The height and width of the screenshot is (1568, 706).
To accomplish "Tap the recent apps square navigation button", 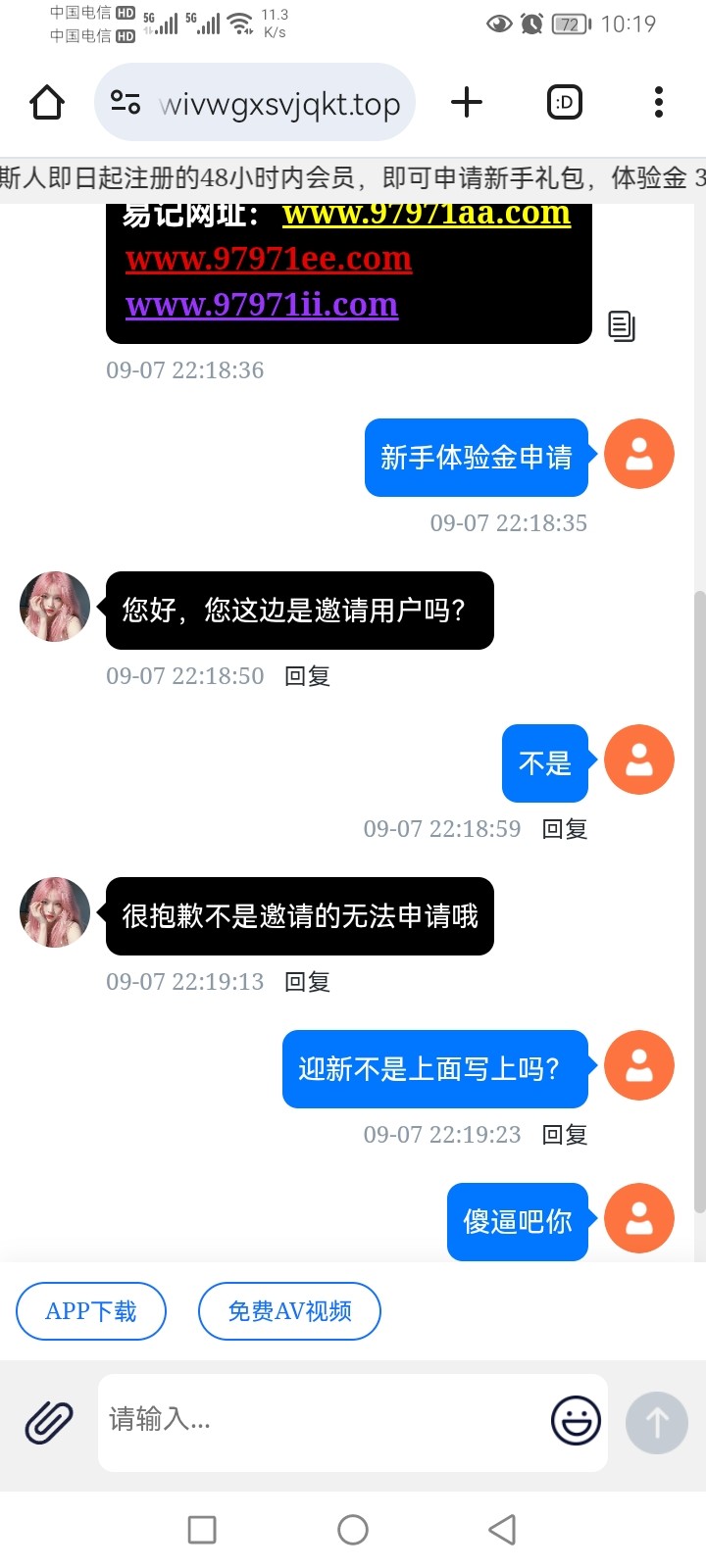I will 202,1529.
